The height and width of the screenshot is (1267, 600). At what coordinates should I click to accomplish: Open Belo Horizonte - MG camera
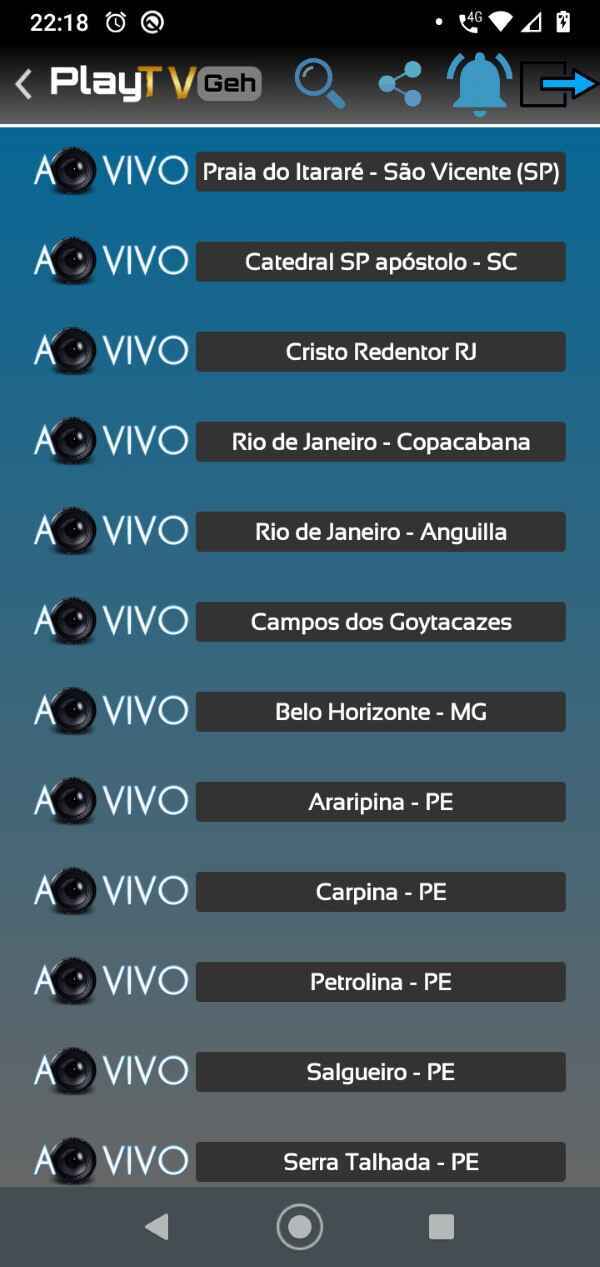pos(380,712)
